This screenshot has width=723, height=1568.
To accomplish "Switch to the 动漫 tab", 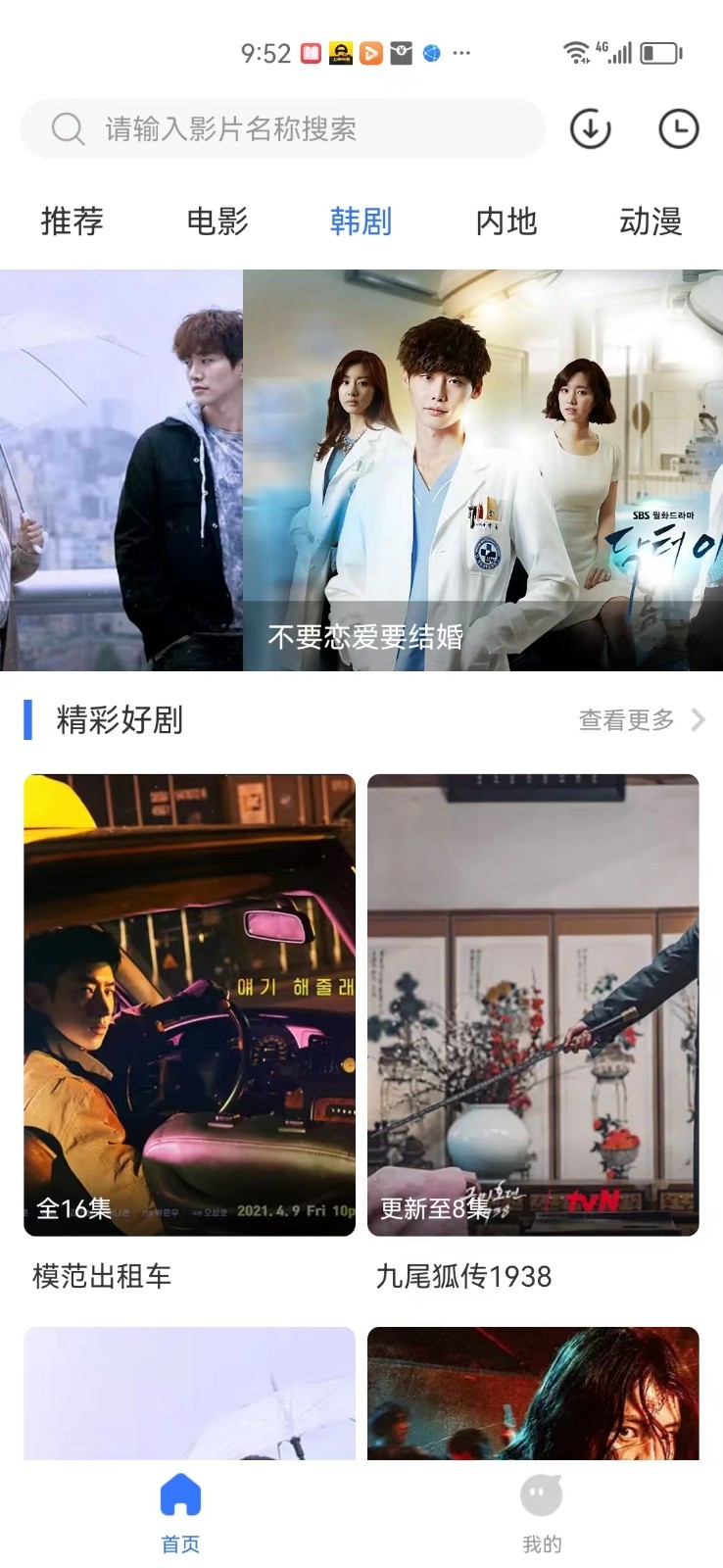I will coord(650,221).
